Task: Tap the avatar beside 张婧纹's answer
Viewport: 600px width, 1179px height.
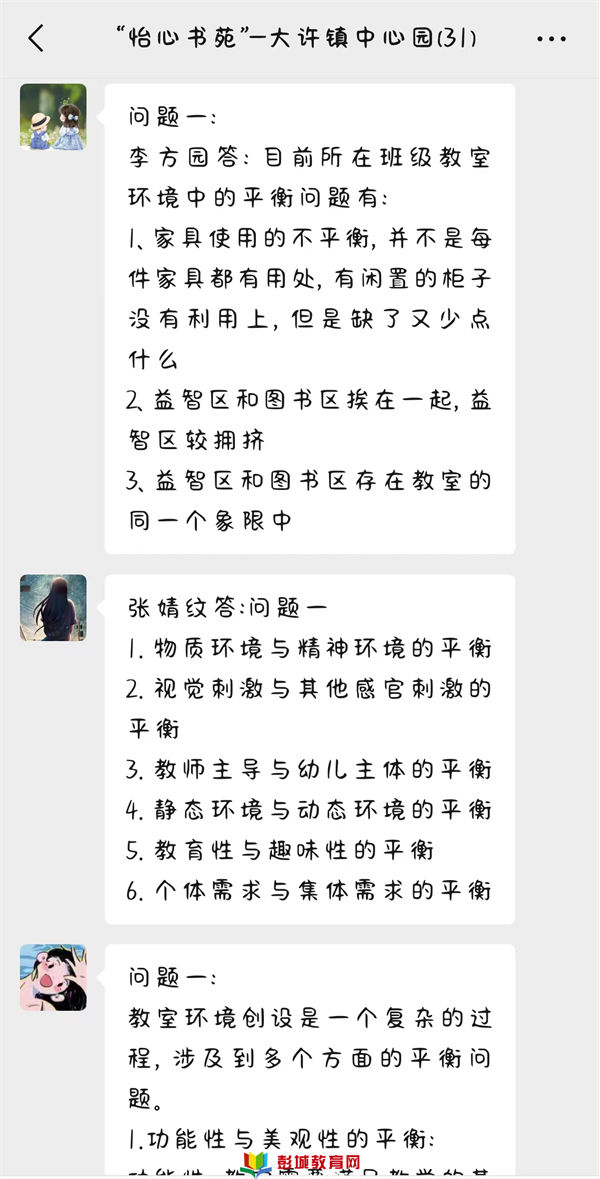Action: tap(53, 607)
